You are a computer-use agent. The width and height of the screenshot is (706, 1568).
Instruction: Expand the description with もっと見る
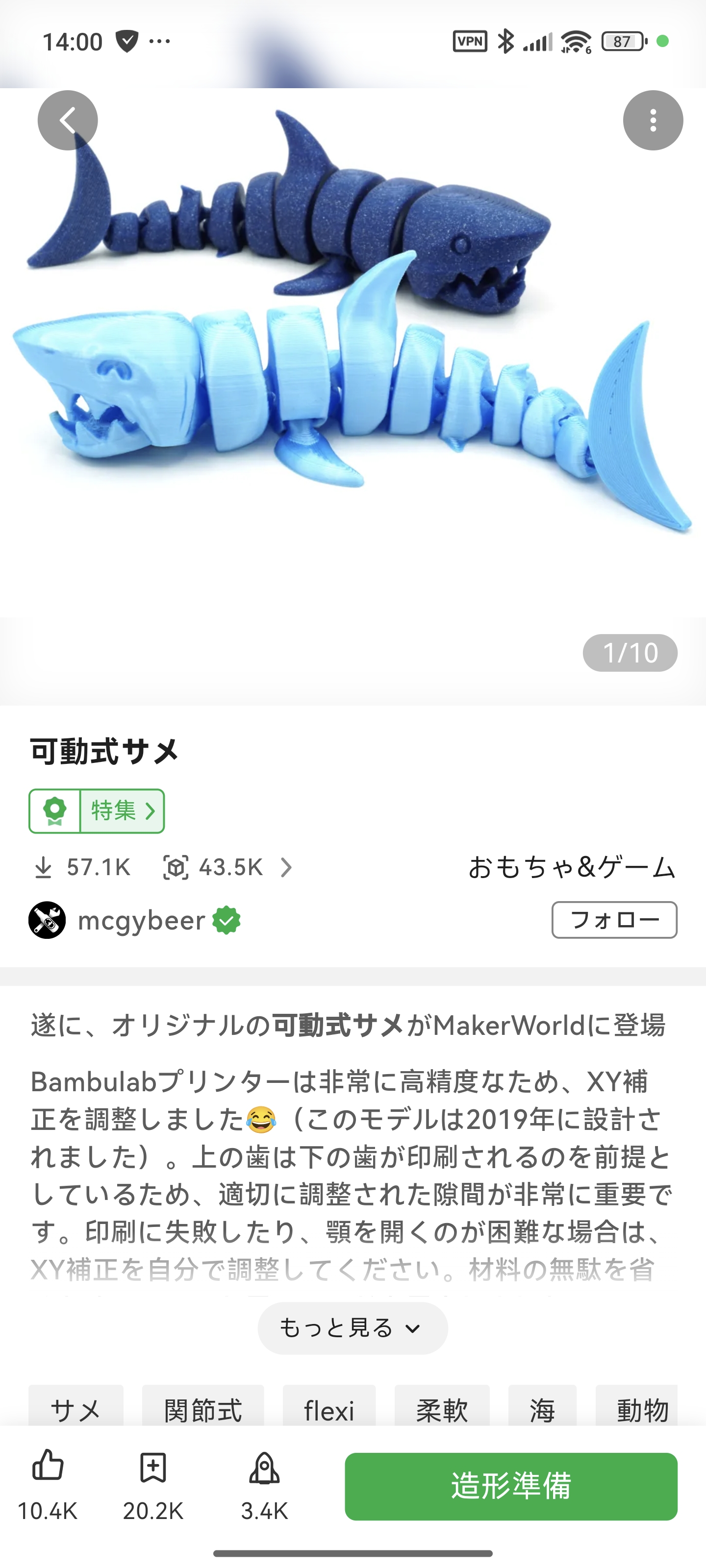point(352,1328)
